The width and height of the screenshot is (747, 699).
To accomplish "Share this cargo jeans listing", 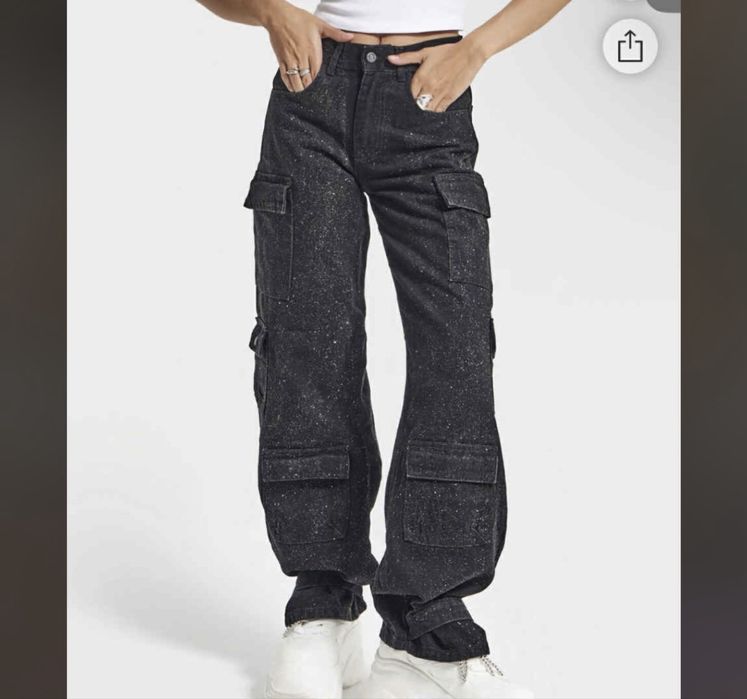I will (x=630, y=46).
